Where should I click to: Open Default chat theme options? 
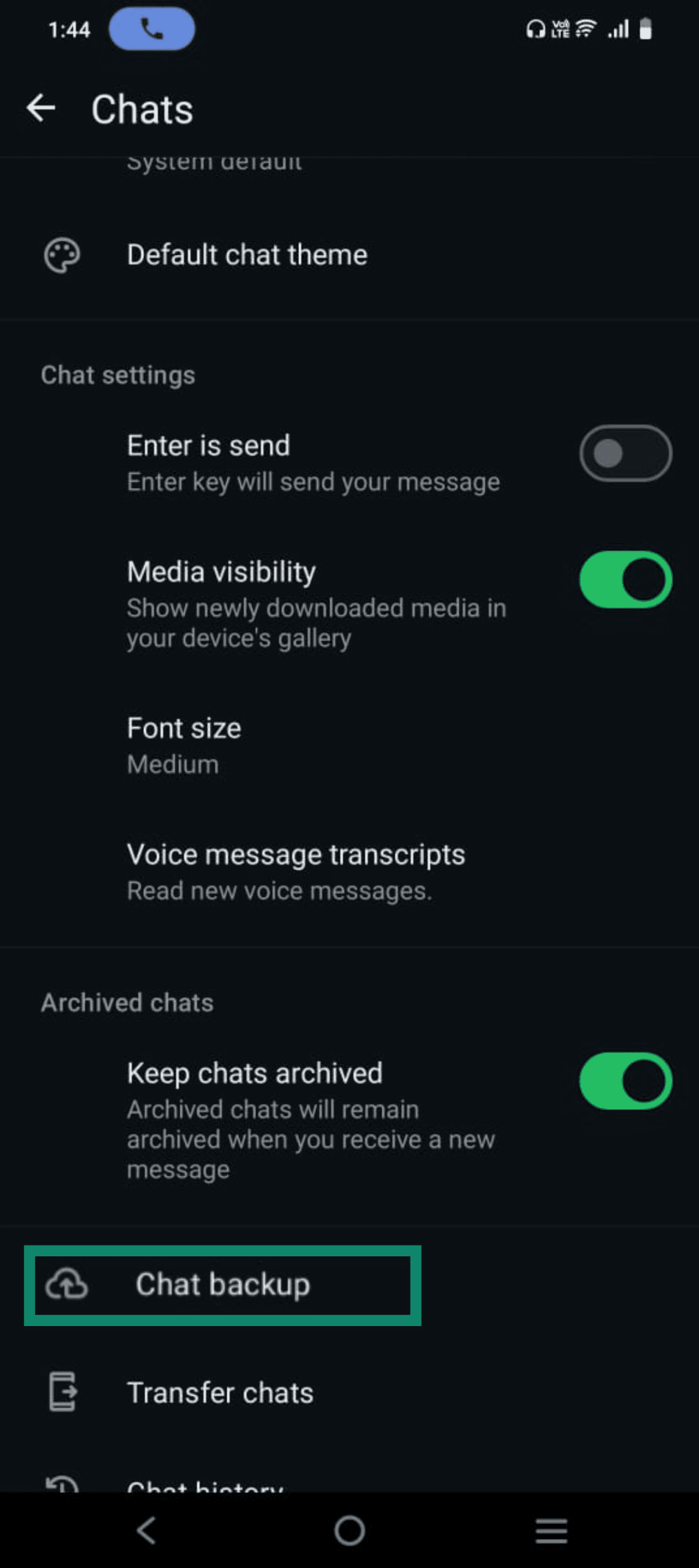247,255
